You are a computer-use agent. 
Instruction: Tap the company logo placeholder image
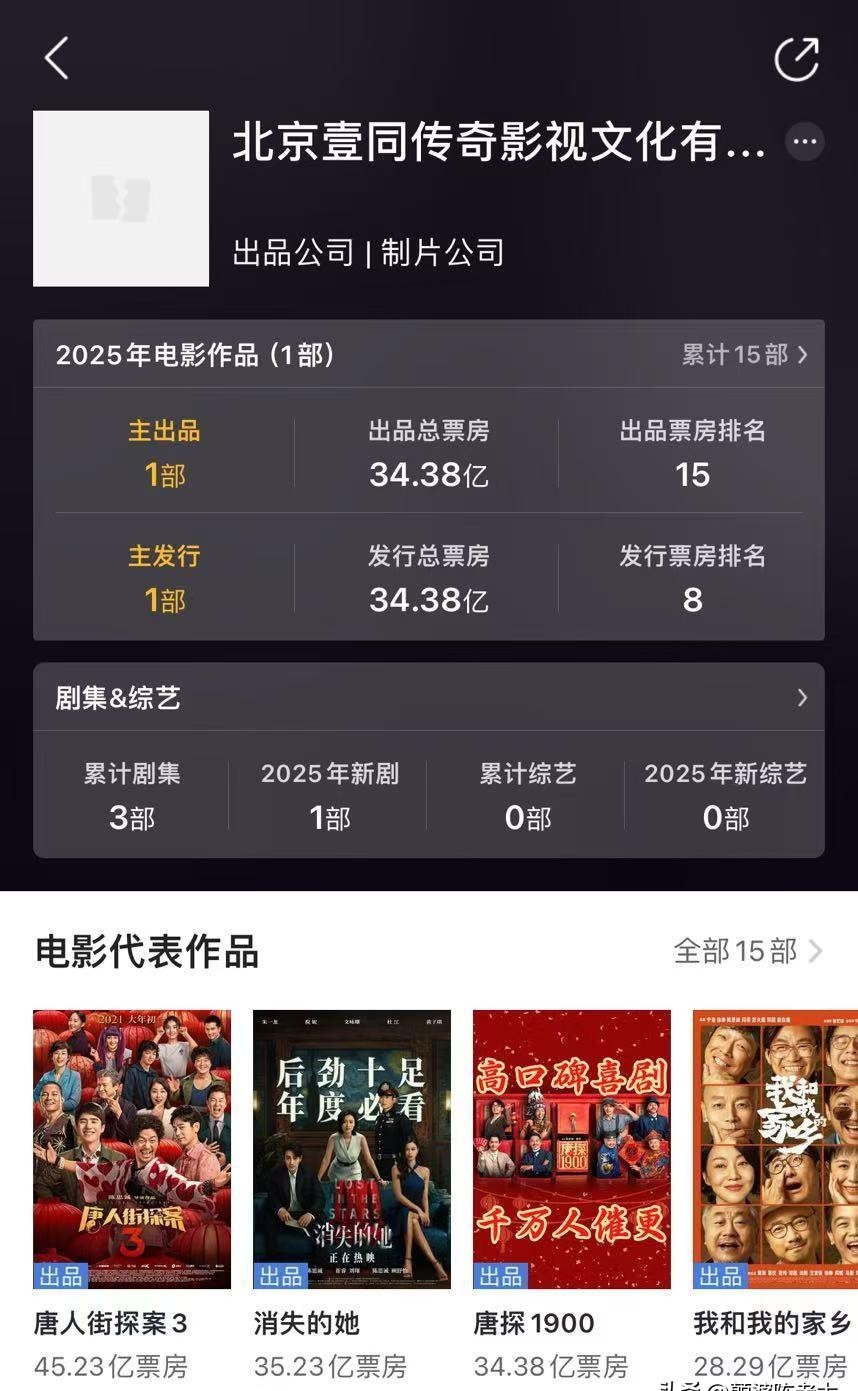[121, 199]
